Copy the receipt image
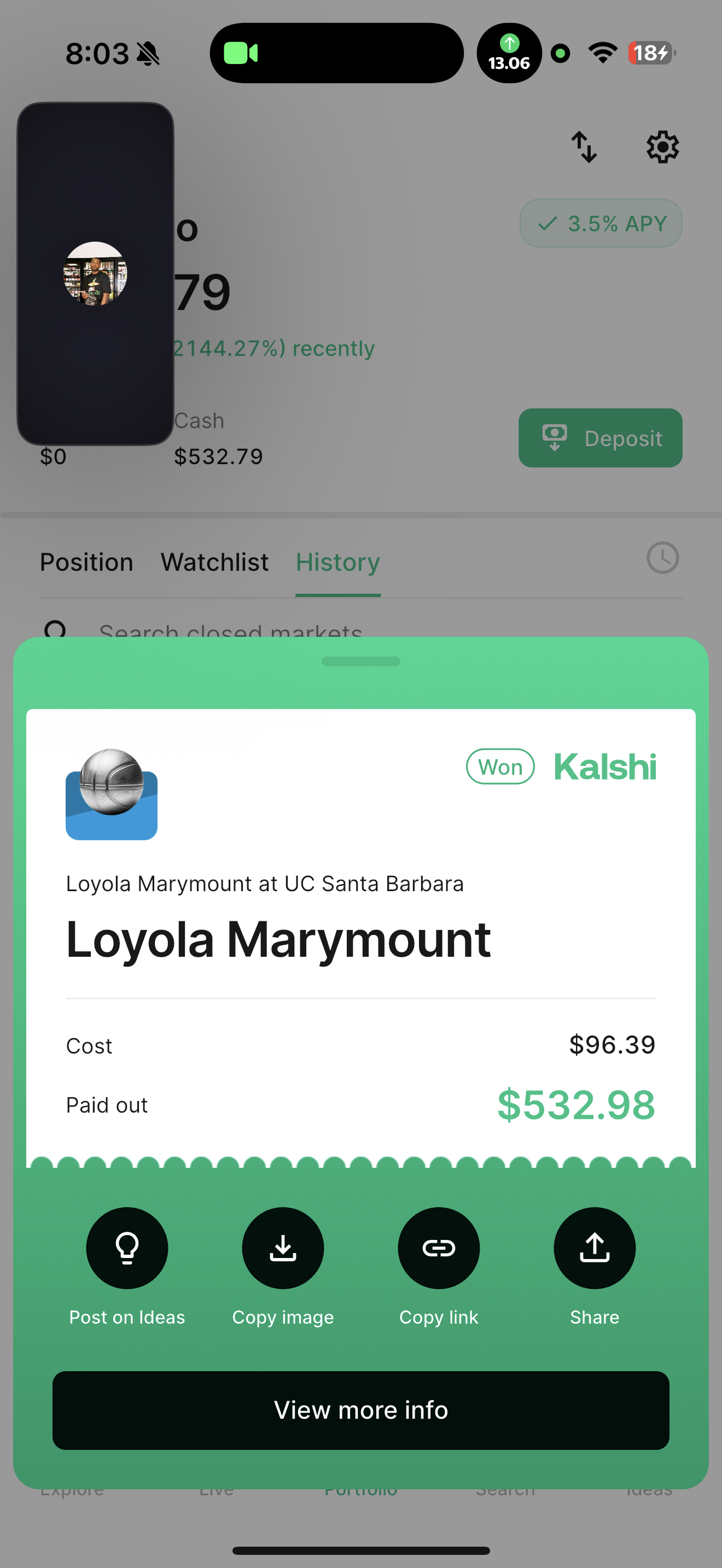The width and height of the screenshot is (722, 1568). coord(282,1248)
